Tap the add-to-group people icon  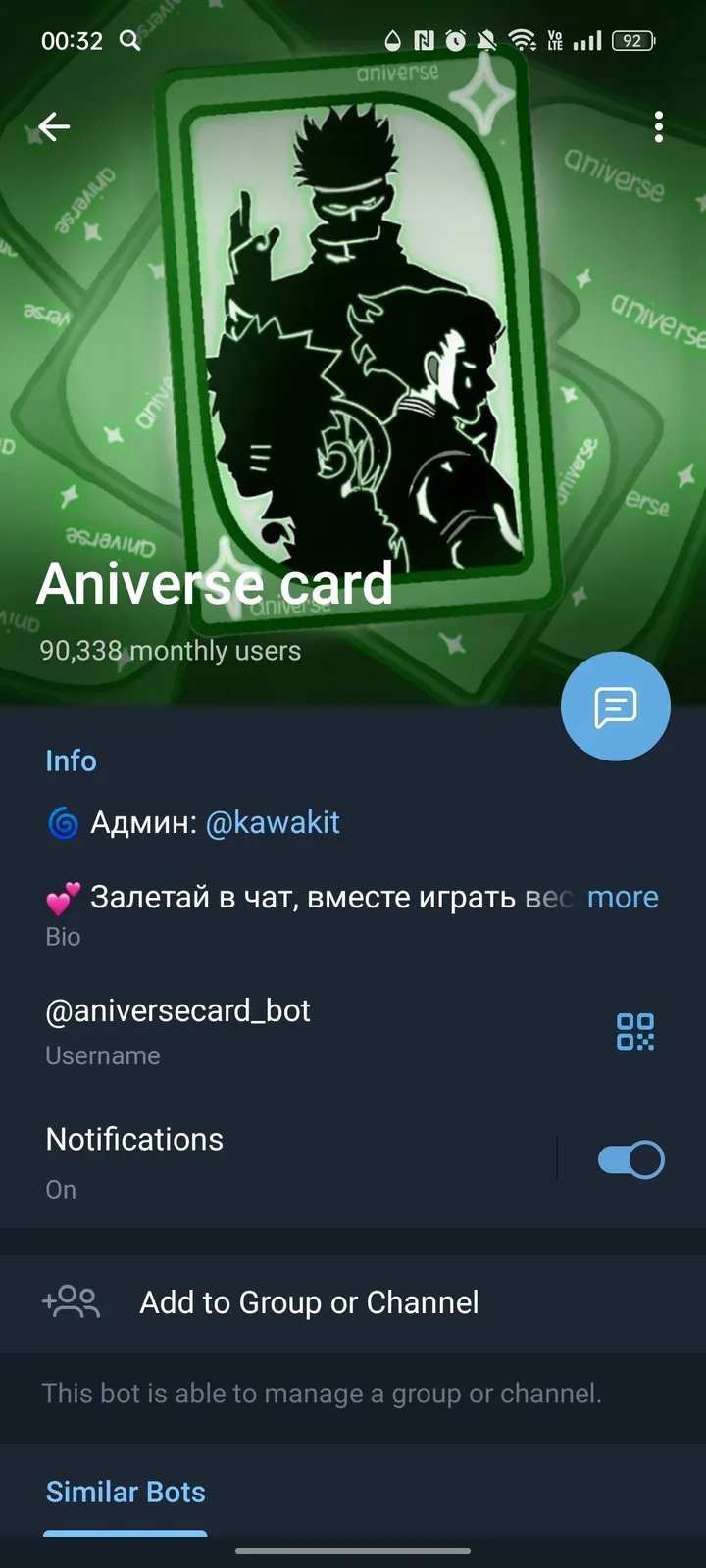click(x=70, y=1302)
